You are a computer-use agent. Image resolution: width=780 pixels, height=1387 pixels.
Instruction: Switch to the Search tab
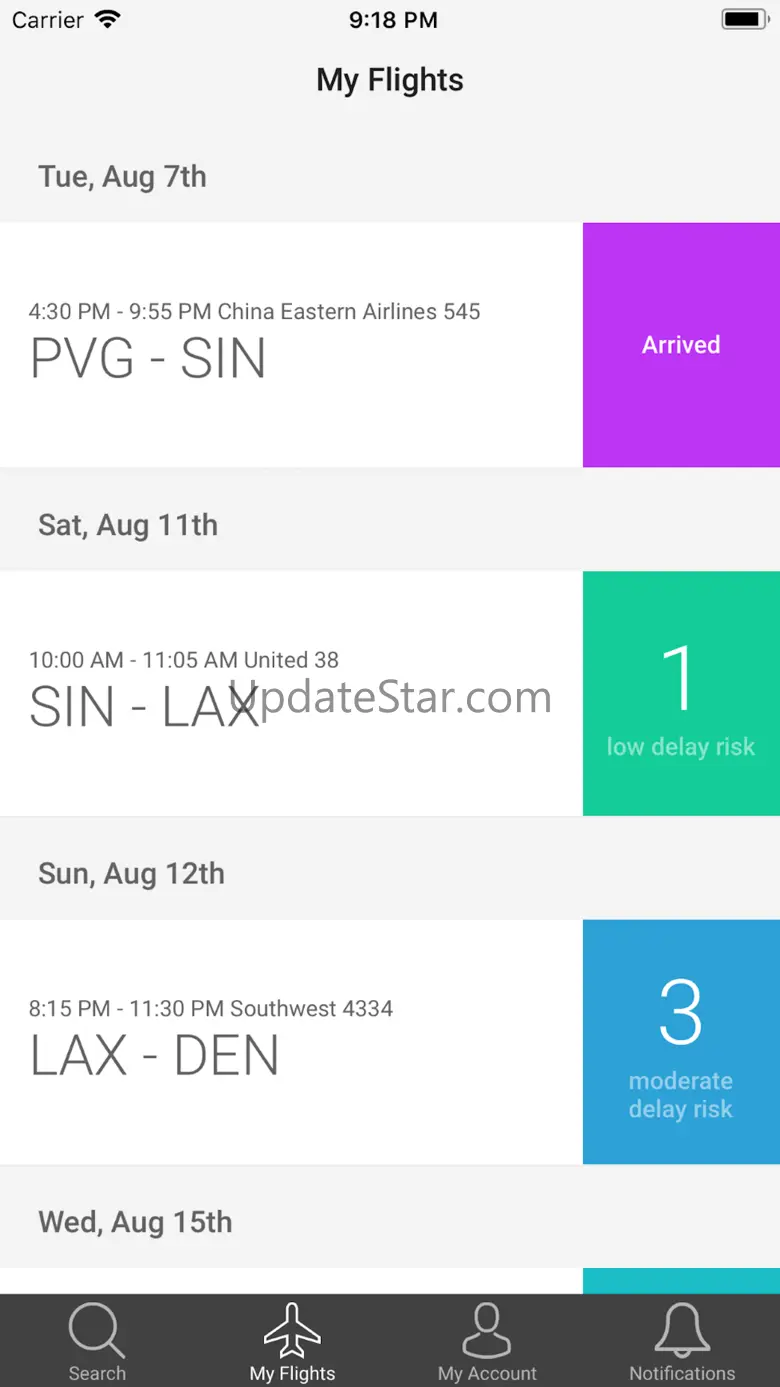[97, 1342]
